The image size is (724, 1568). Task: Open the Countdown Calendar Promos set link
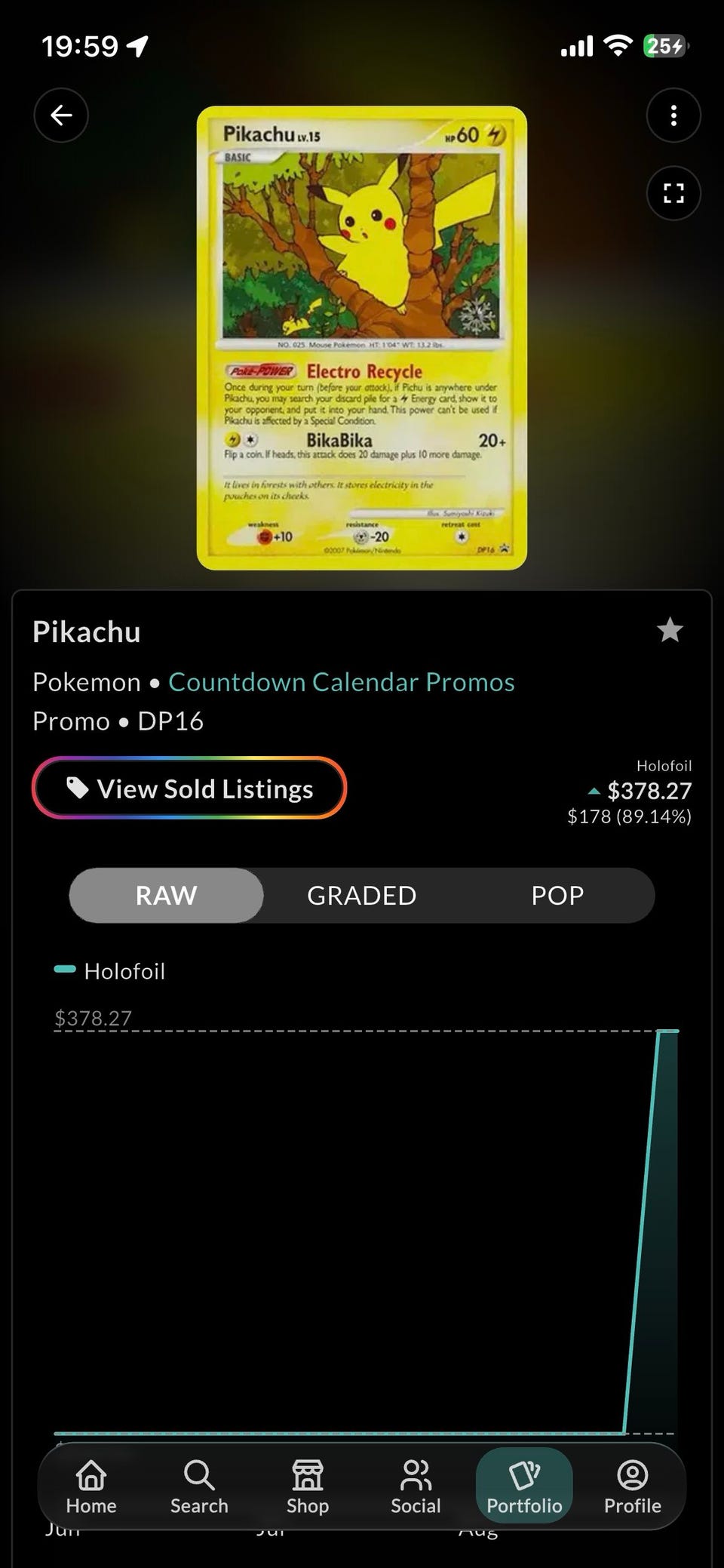tap(341, 682)
